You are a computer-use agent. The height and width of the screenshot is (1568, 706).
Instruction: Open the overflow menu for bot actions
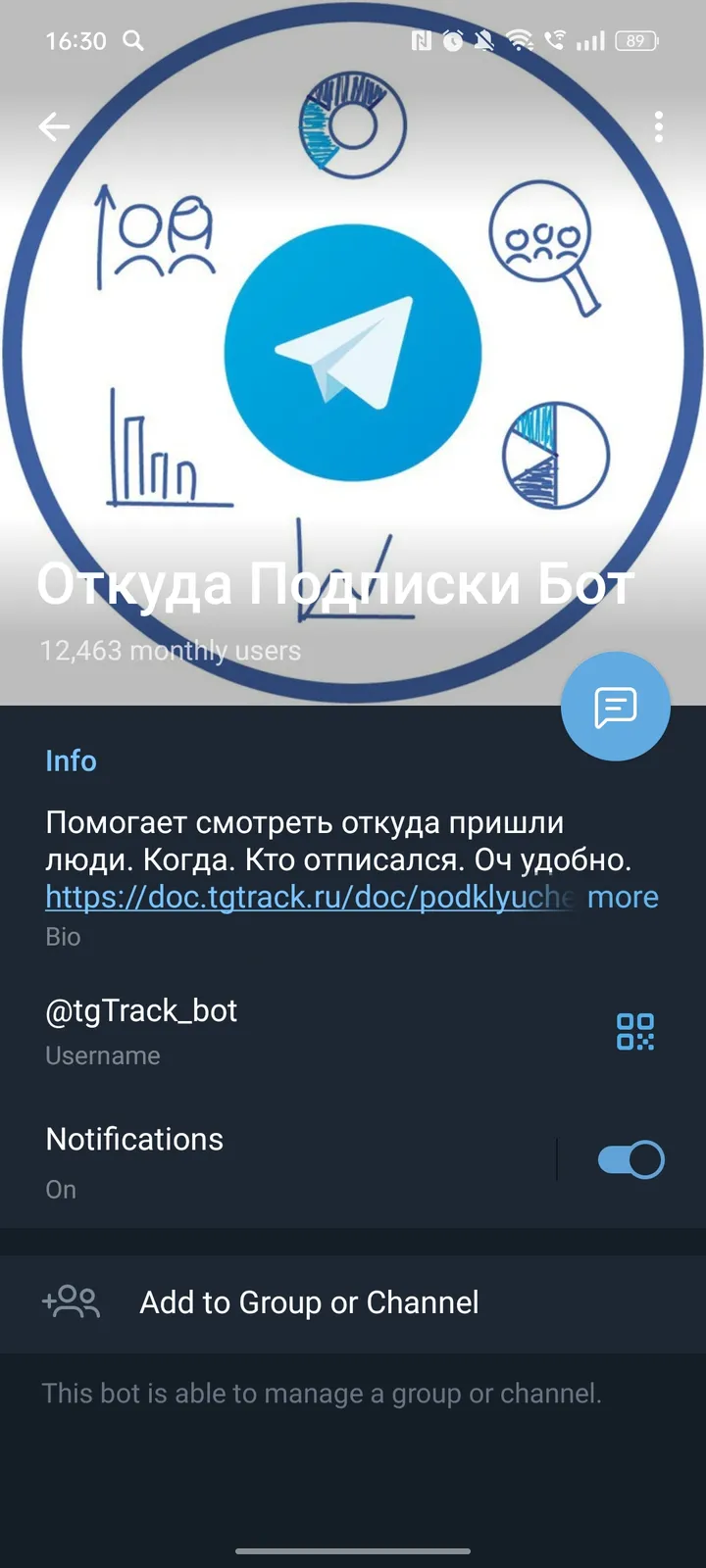click(x=658, y=127)
